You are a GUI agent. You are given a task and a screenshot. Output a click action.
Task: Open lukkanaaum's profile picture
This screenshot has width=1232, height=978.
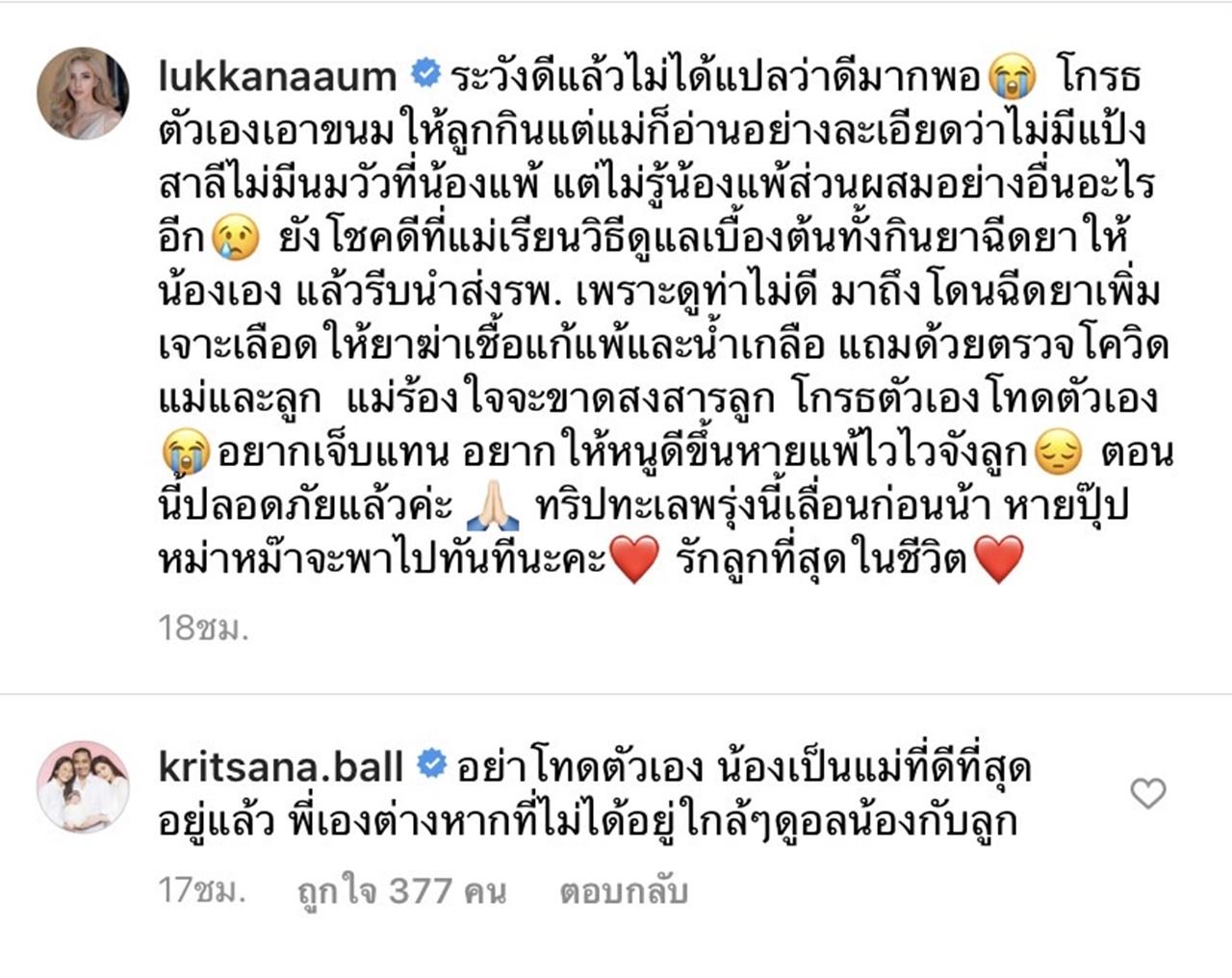coord(83,93)
